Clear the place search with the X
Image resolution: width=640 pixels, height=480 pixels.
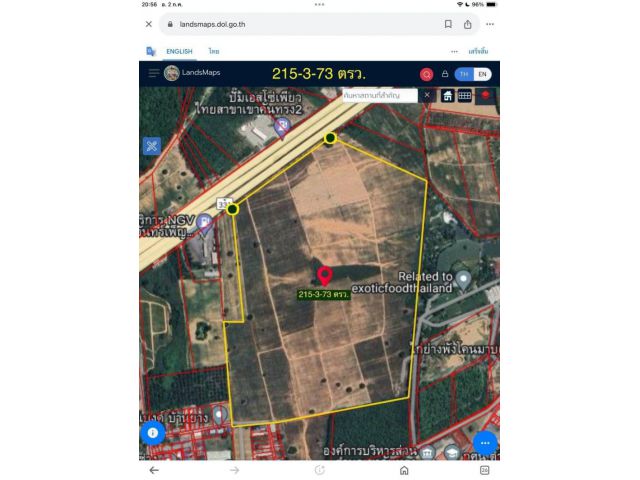point(427,95)
